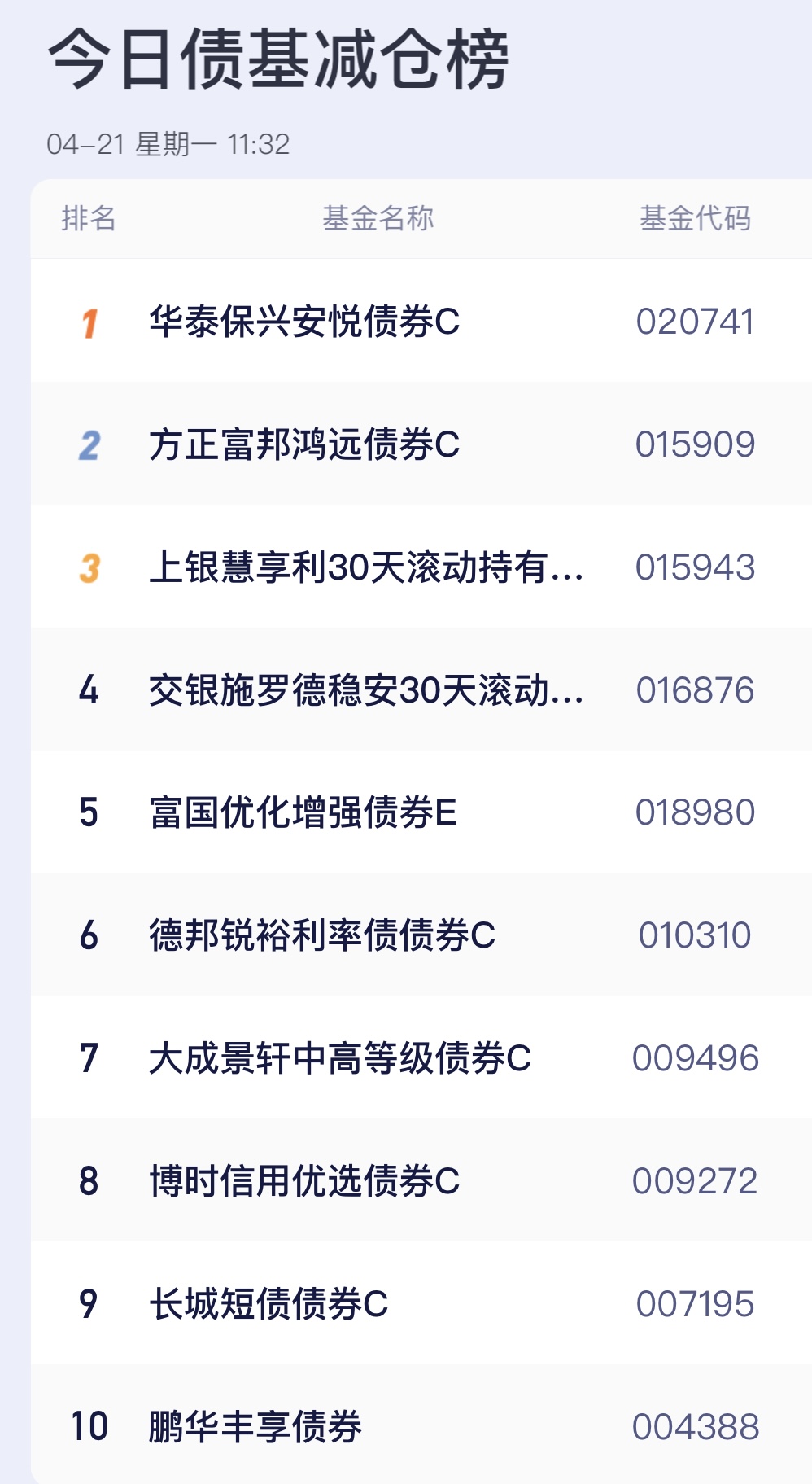Click fund code 015909
Viewport: 812px width, 1484px height.
pos(696,444)
